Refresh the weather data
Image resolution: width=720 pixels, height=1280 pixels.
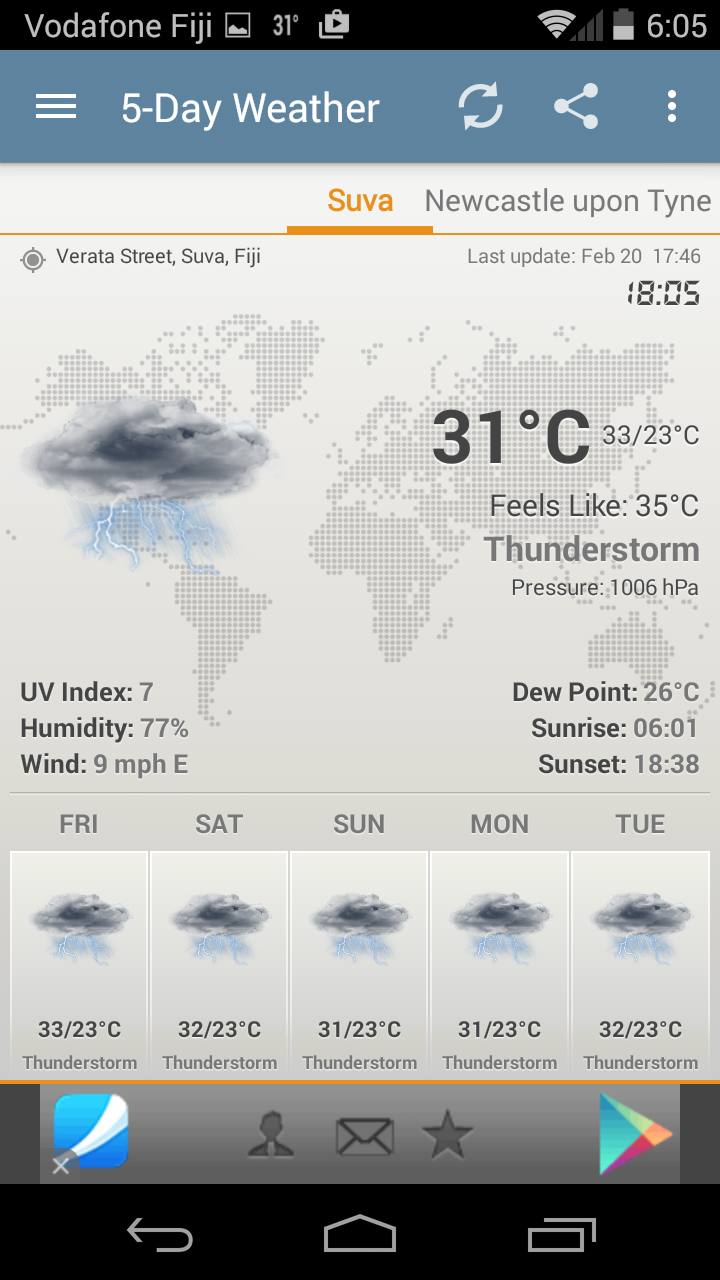pos(481,107)
